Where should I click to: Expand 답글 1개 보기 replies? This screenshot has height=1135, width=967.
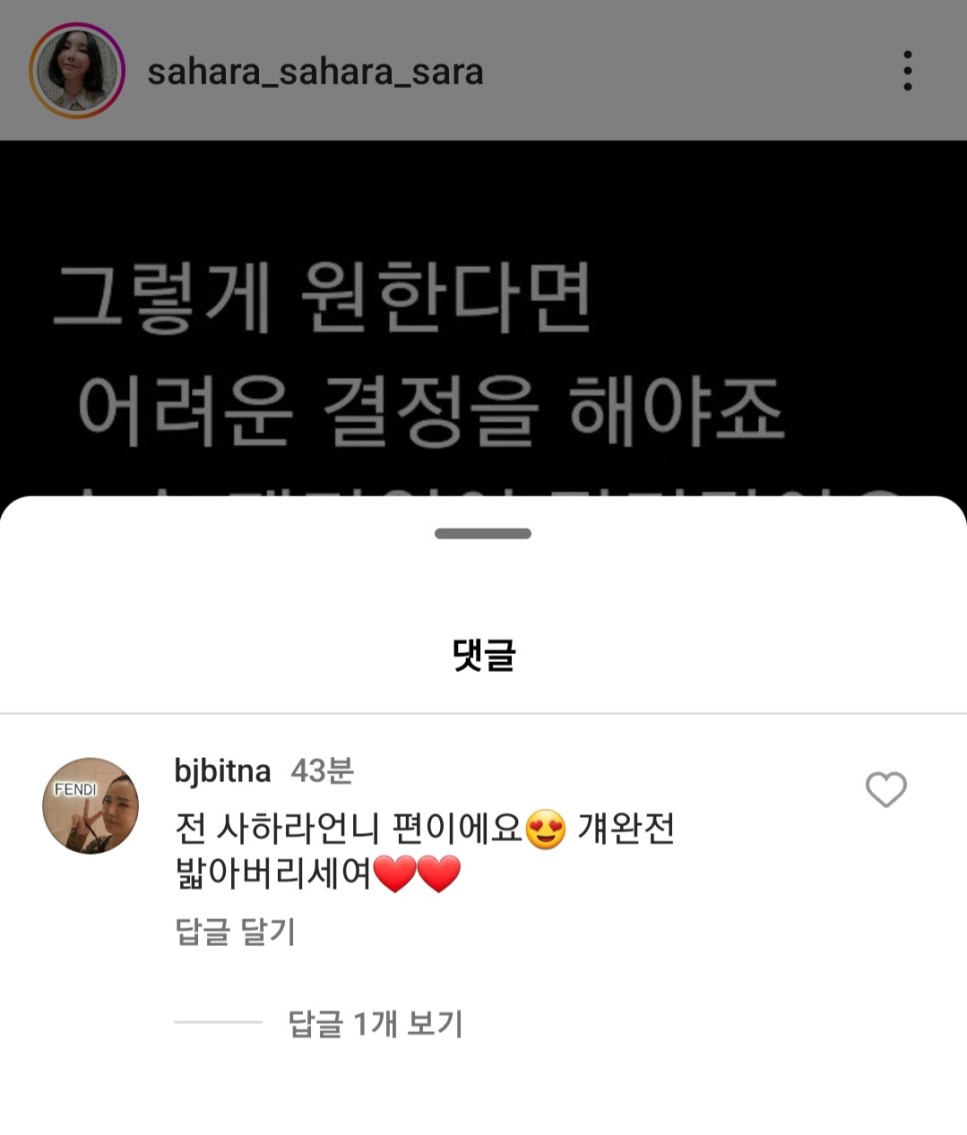(x=375, y=1023)
